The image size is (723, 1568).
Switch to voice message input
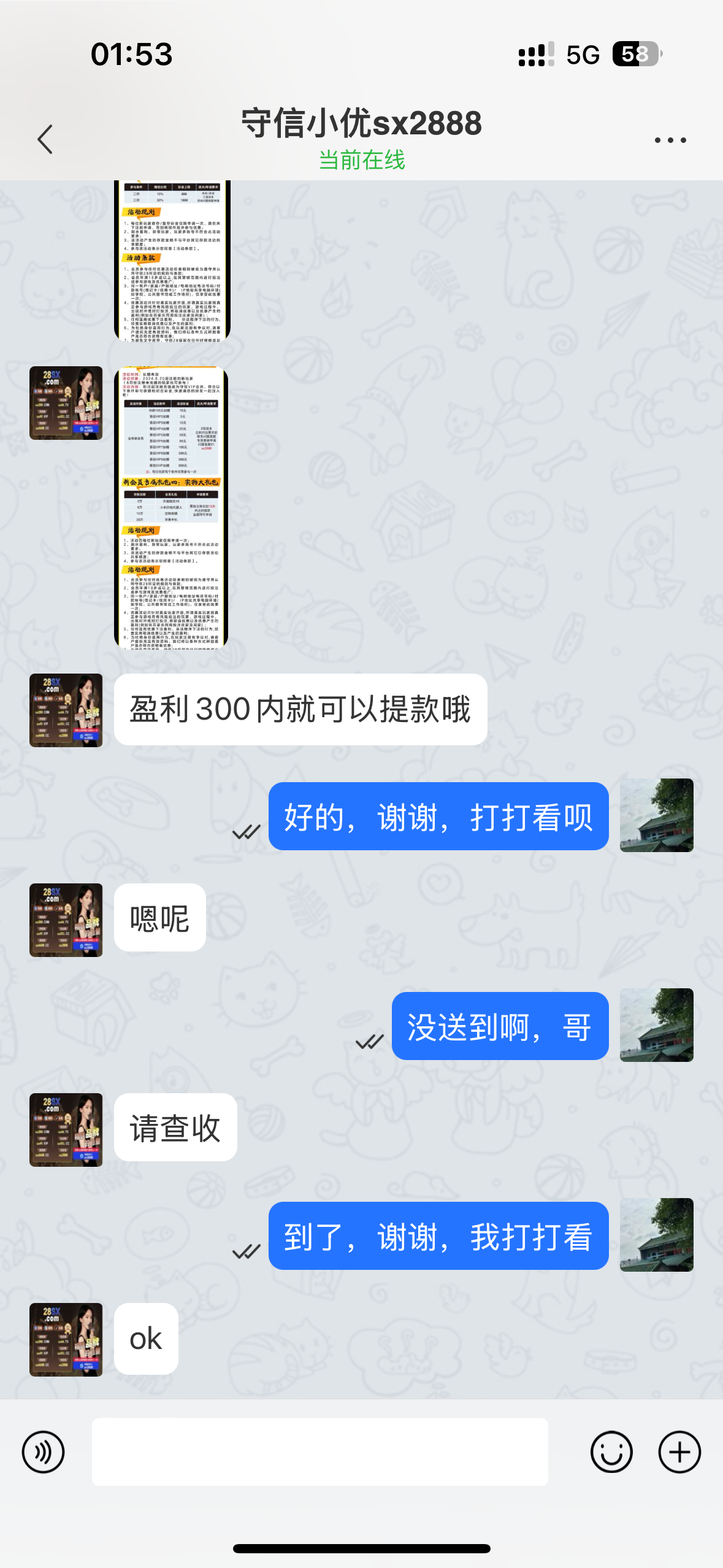(x=43, y=1451)
